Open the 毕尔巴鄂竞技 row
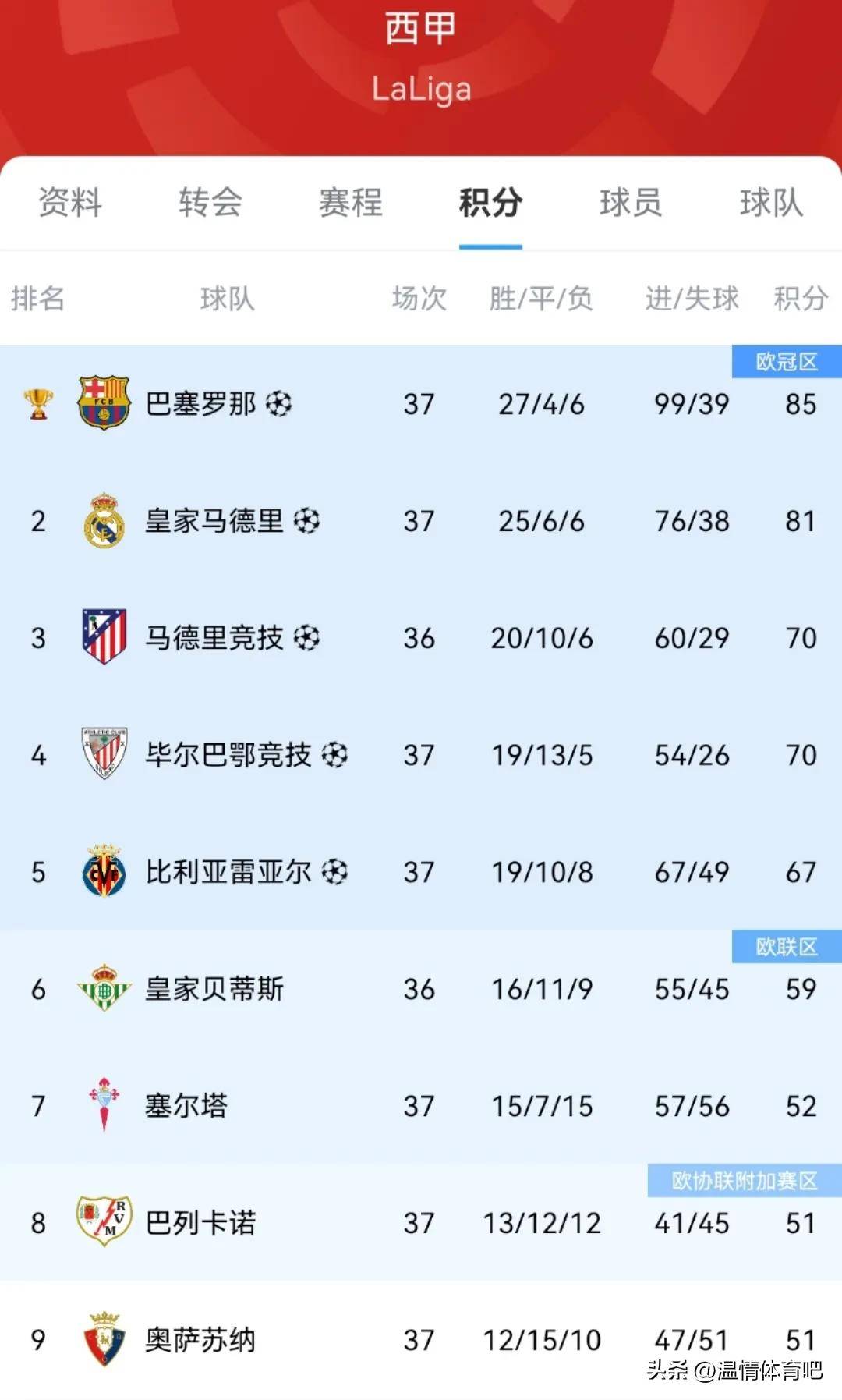Viewport: 842px width, 1400px height. pos(421,754)
